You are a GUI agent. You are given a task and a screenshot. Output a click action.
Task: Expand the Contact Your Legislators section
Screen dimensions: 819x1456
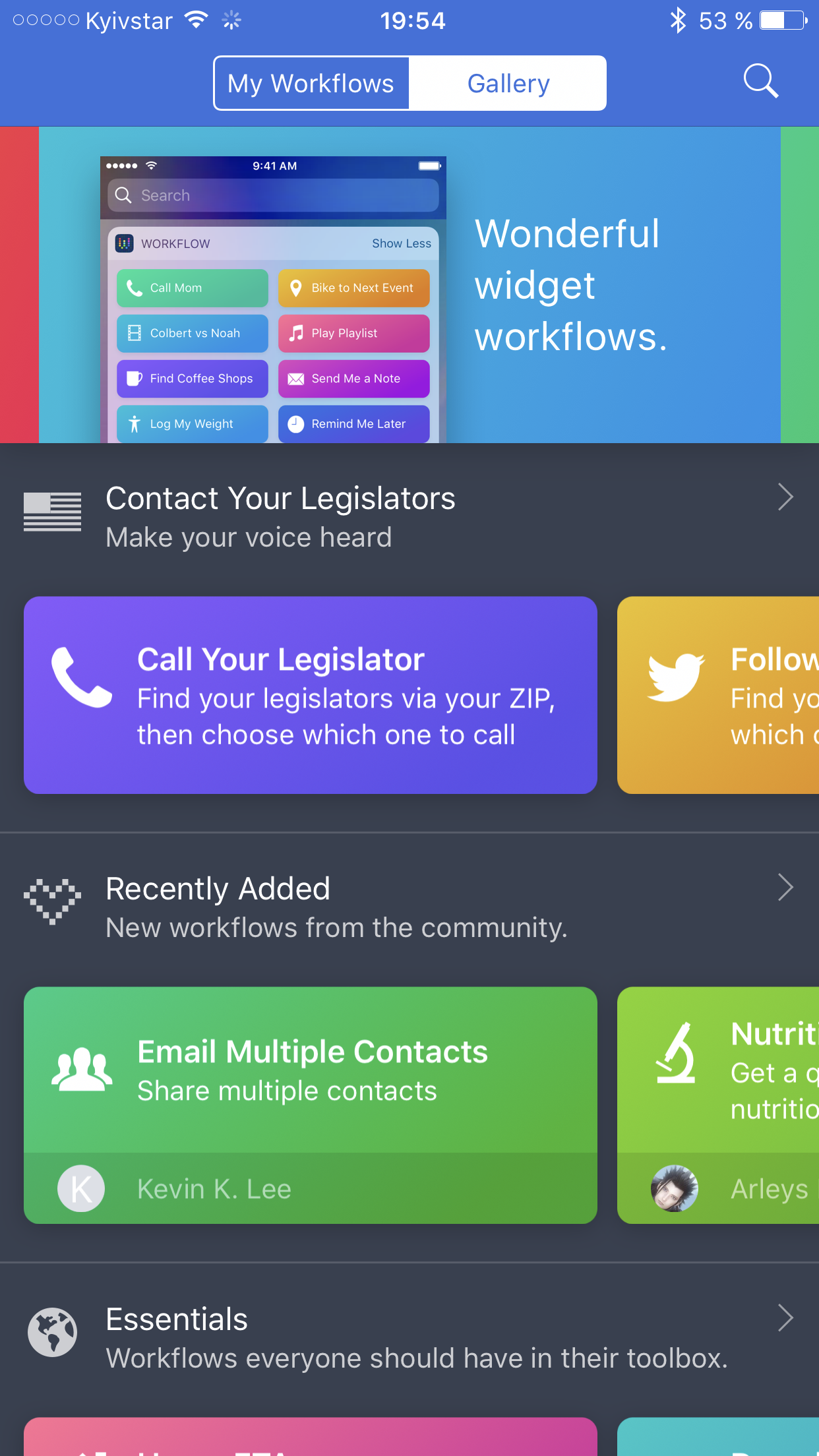coord(409,517)
